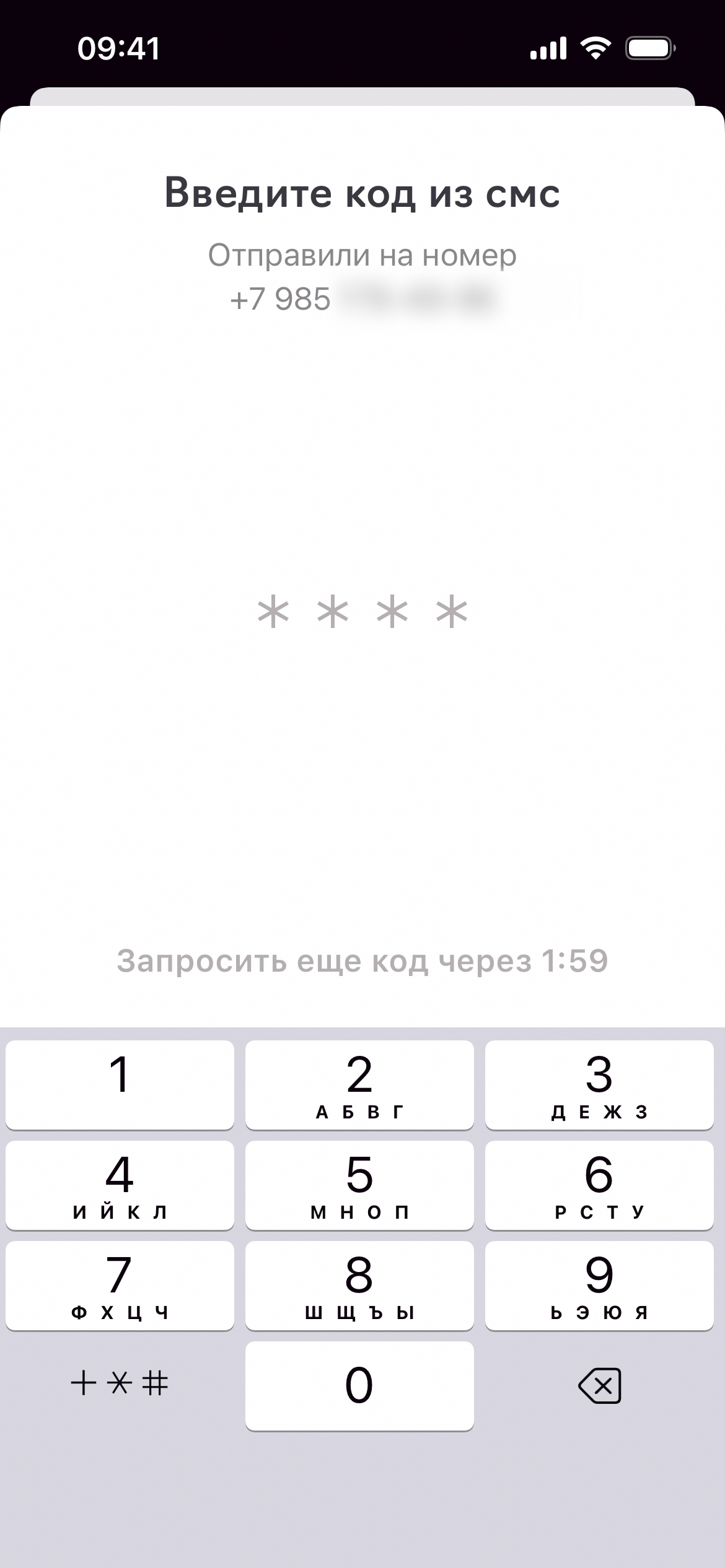
Task: Type digit 7 on the keypad
Action: [x=120, y=1285]
